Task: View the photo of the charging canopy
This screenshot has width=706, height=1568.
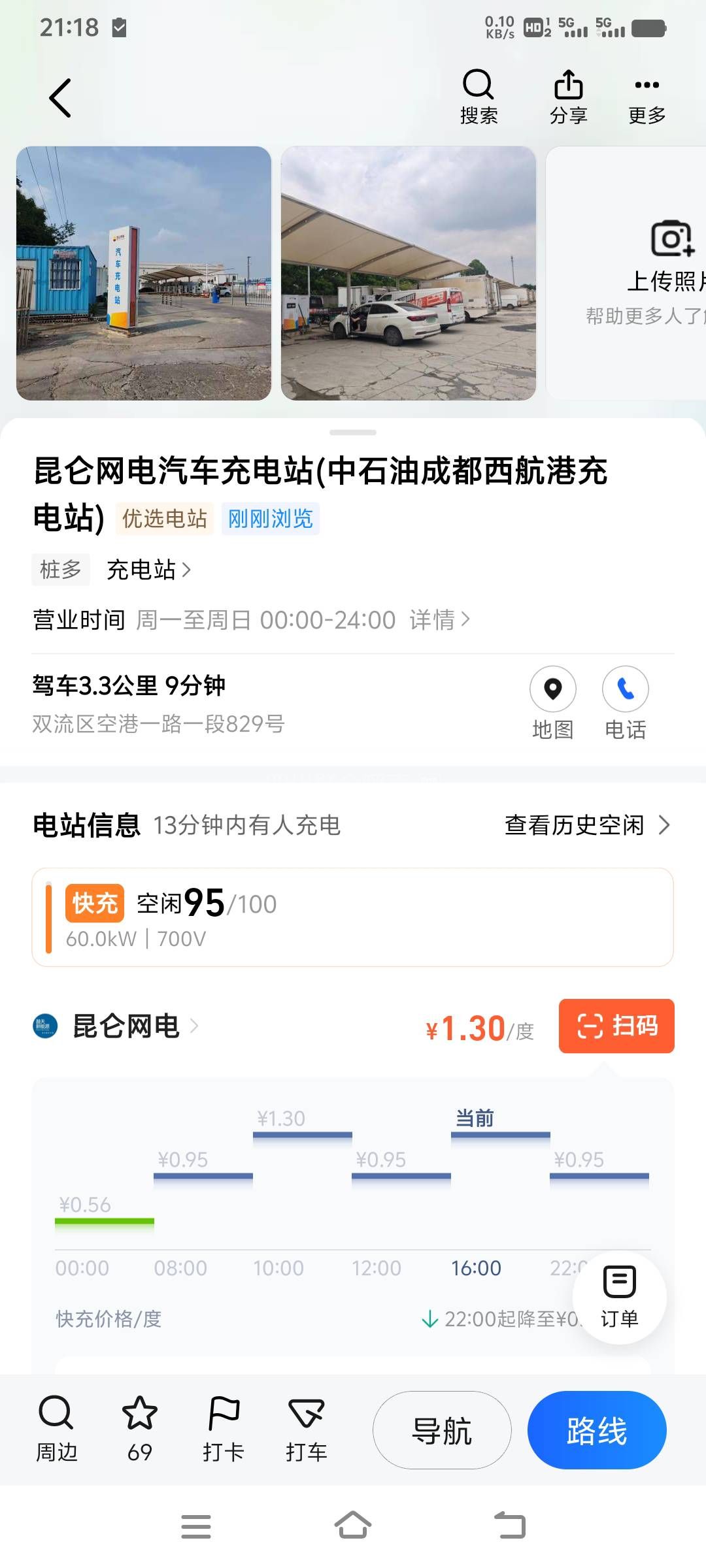Action: [409, 273]
